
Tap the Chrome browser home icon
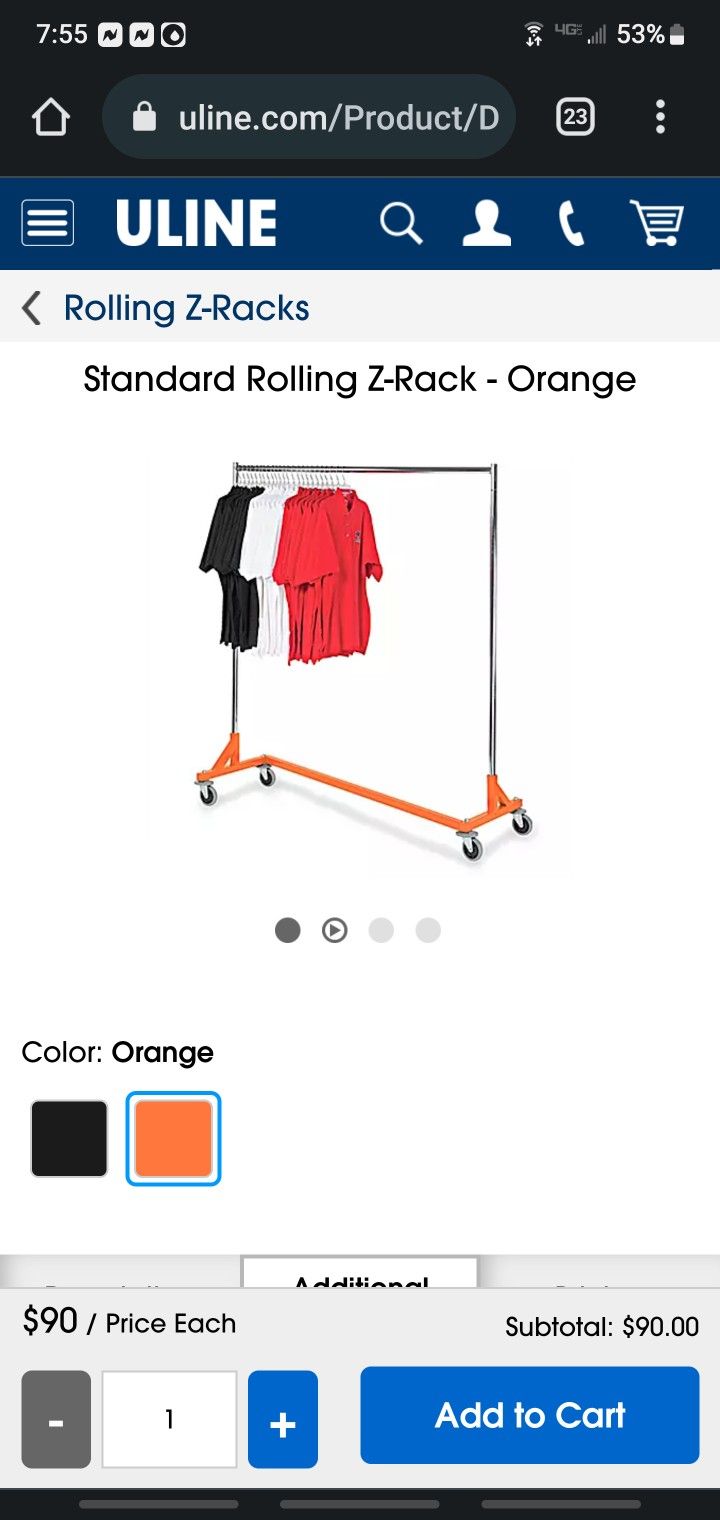click(x=50, y=116)
